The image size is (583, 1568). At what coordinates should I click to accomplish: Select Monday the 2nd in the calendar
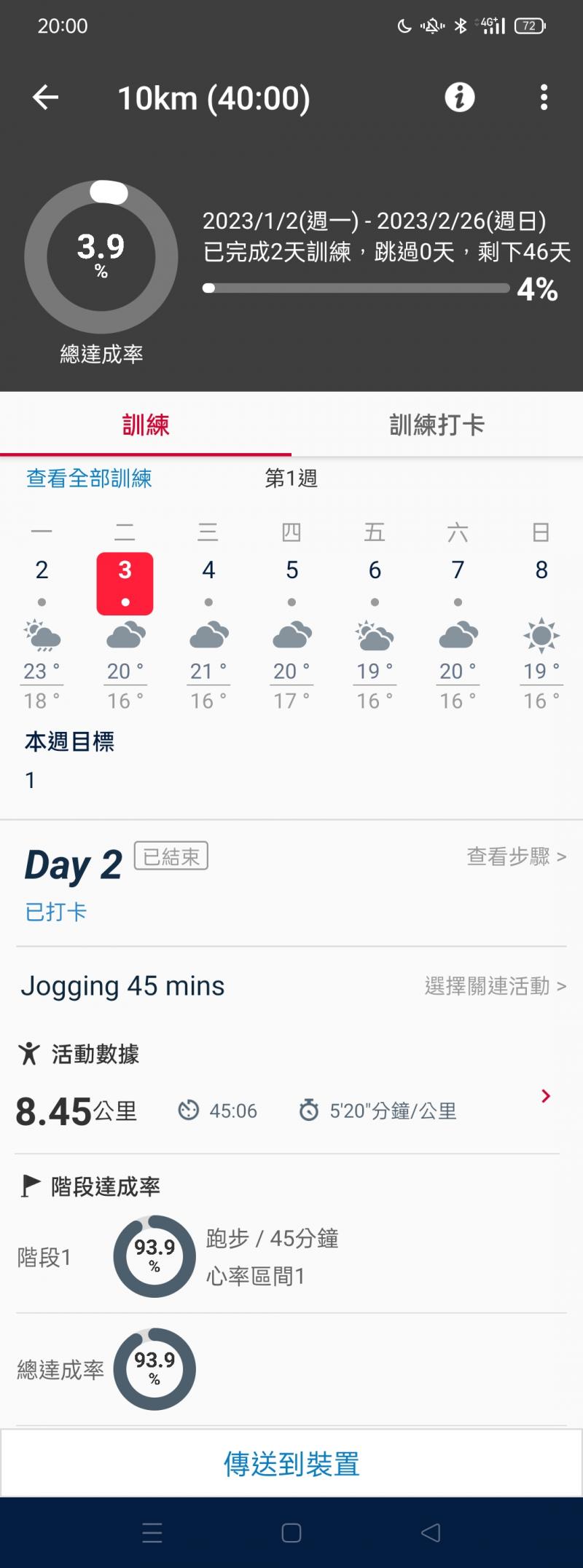pos(42,570)
